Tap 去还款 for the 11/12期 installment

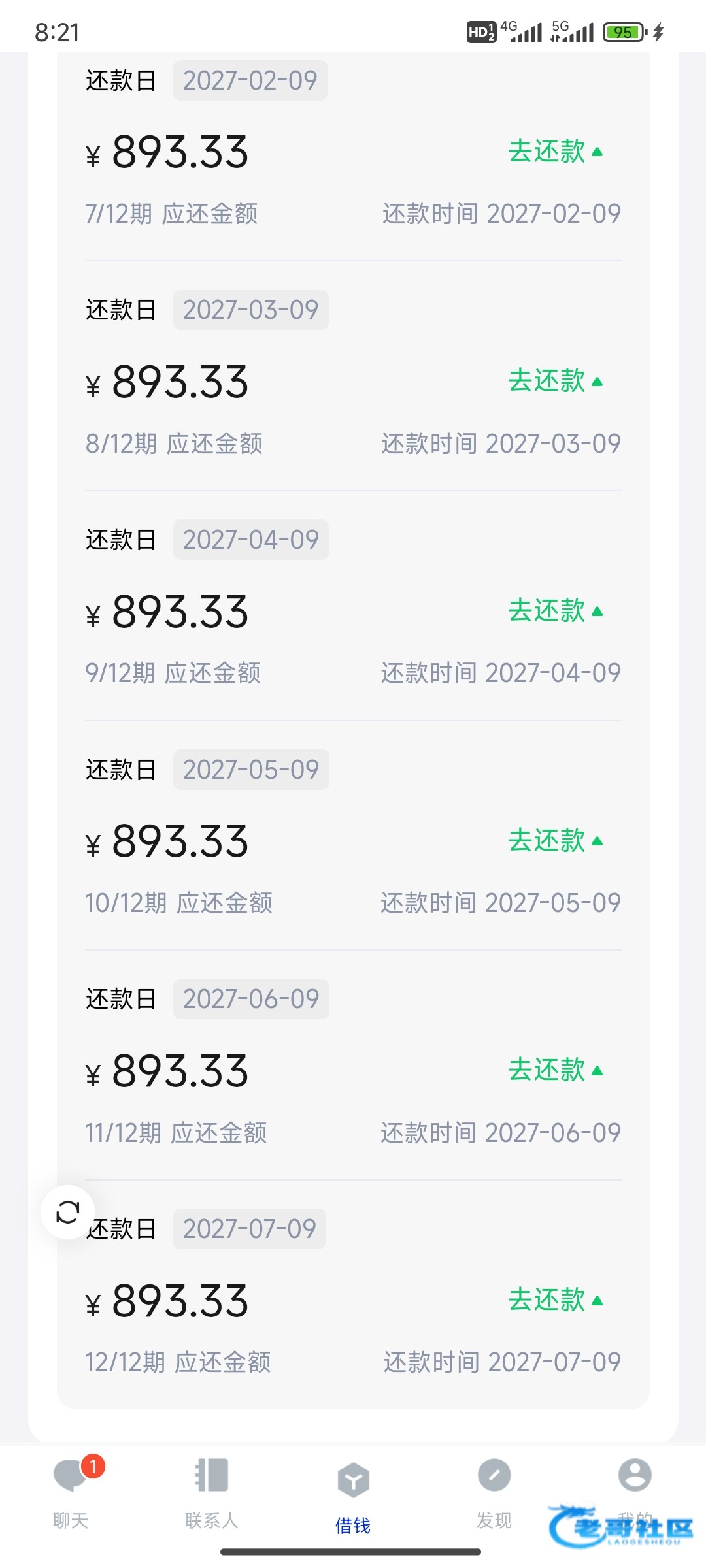pyautogui.click(x=556, y=1070)
